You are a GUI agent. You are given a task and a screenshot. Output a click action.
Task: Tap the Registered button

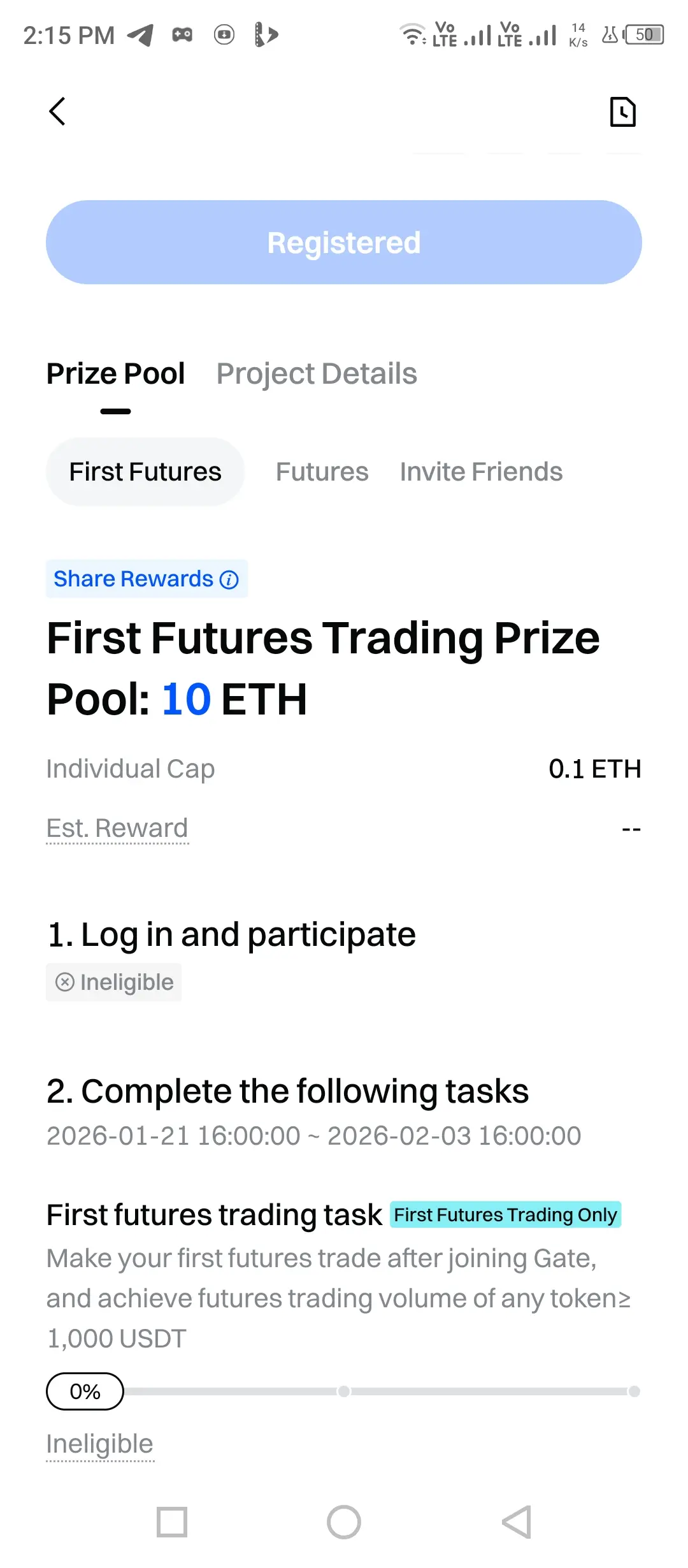pyautogui.click(x=344, y=242)
